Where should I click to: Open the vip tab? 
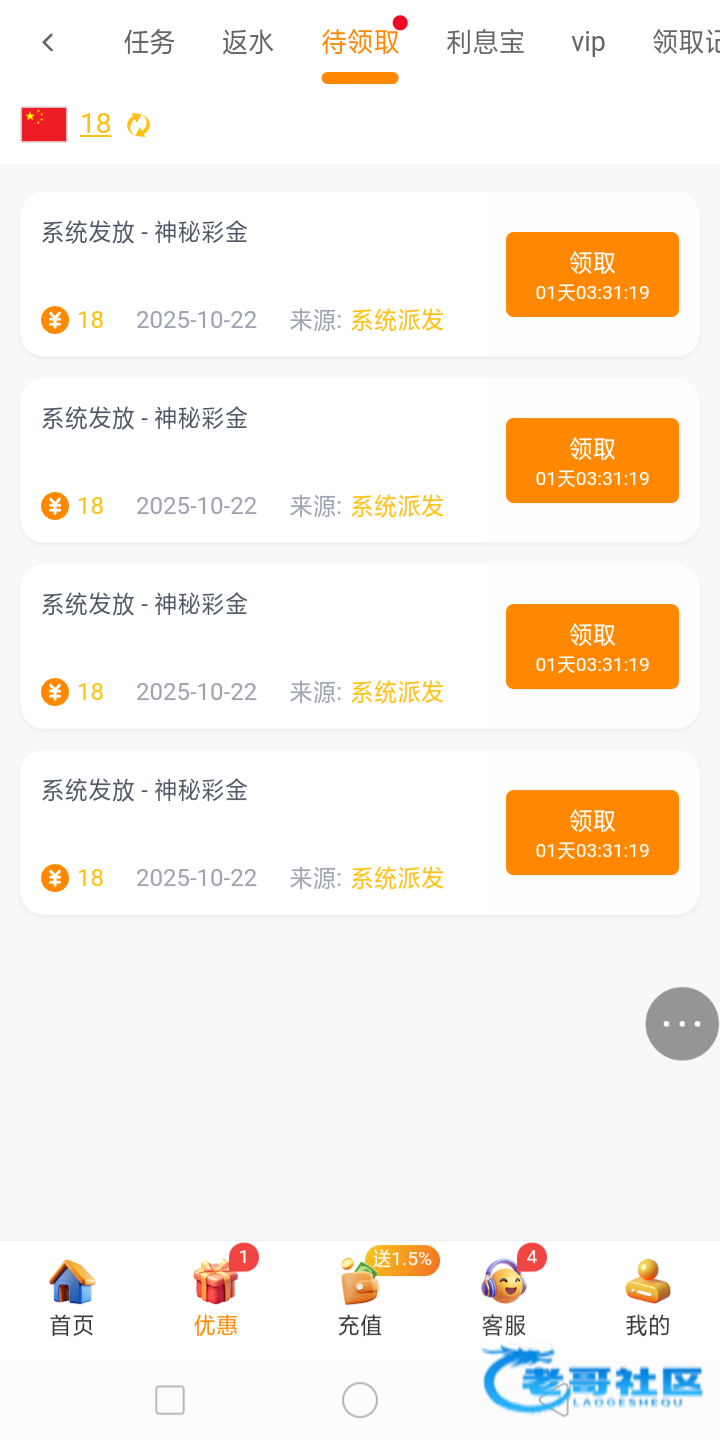tap(588, 42)
